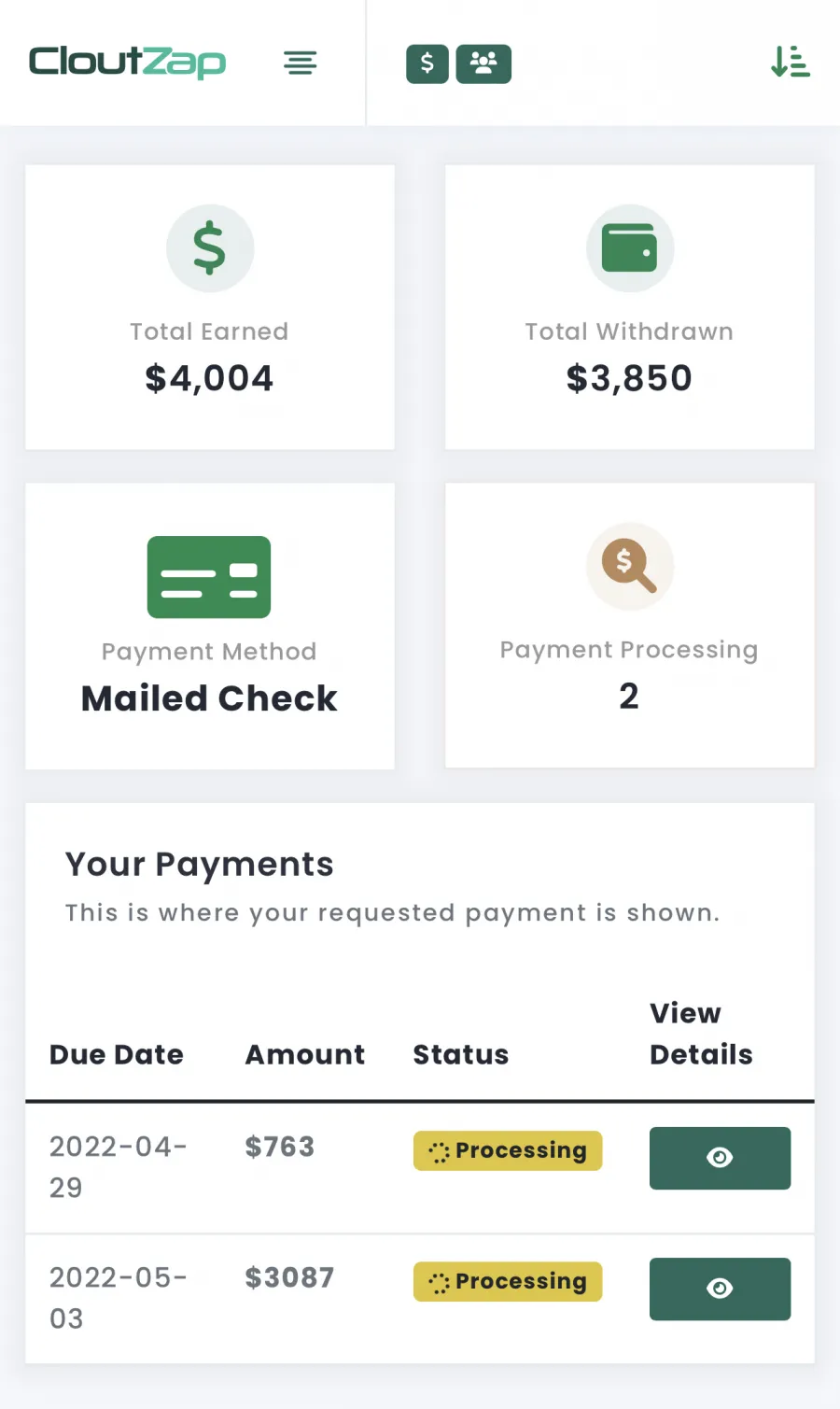
Task: View details of the $3087 payment
Action: coord(720,1289)
